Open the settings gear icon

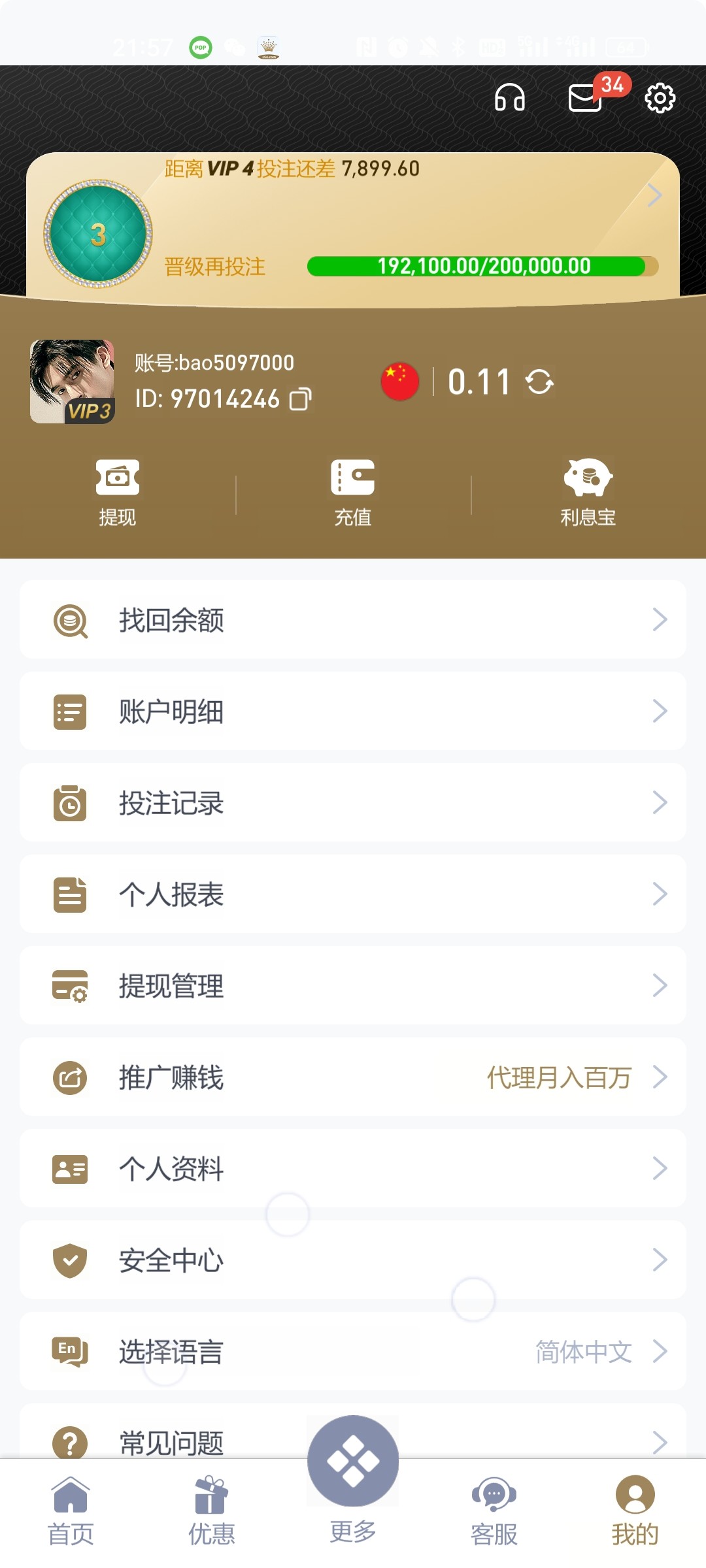point(659,99)
